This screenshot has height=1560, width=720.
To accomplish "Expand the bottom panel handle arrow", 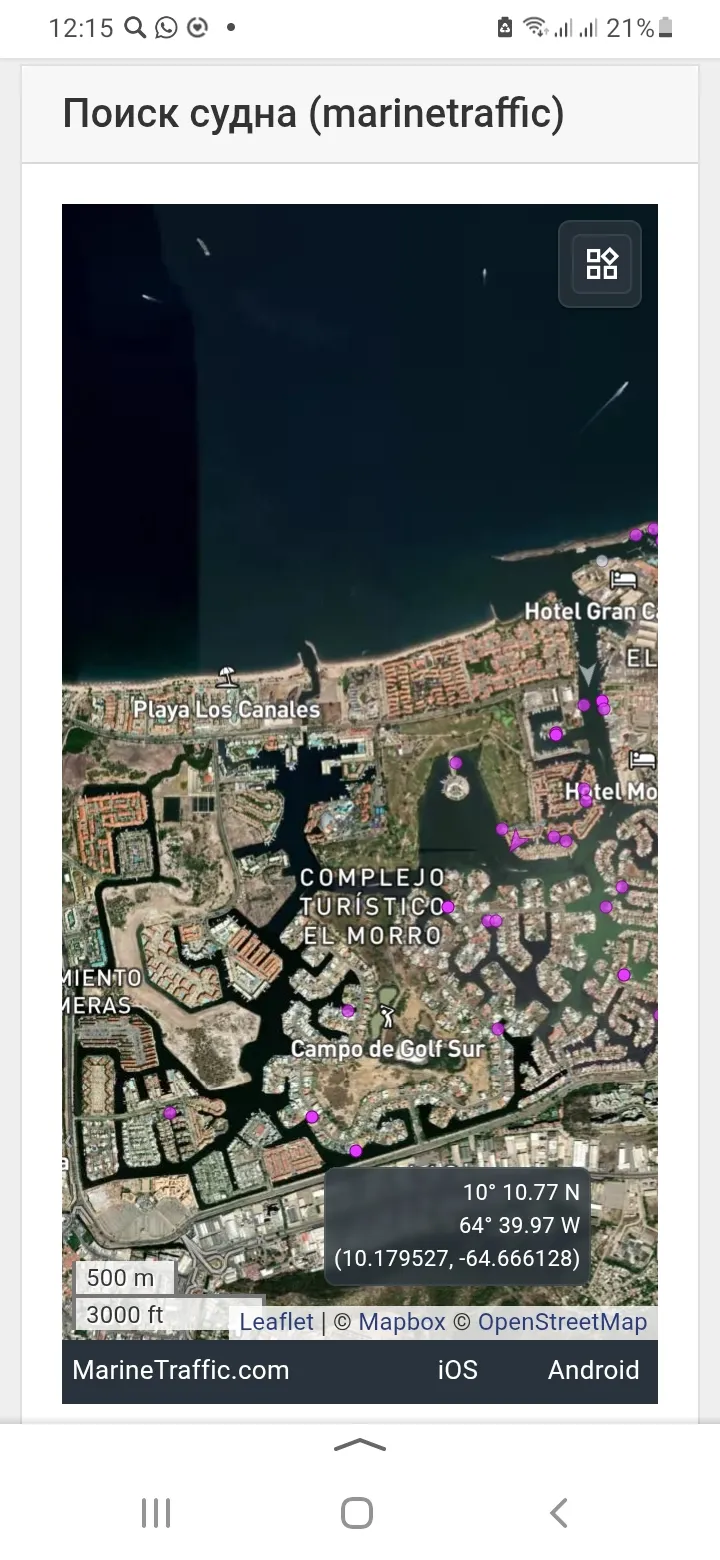I will coord(359,1445).
